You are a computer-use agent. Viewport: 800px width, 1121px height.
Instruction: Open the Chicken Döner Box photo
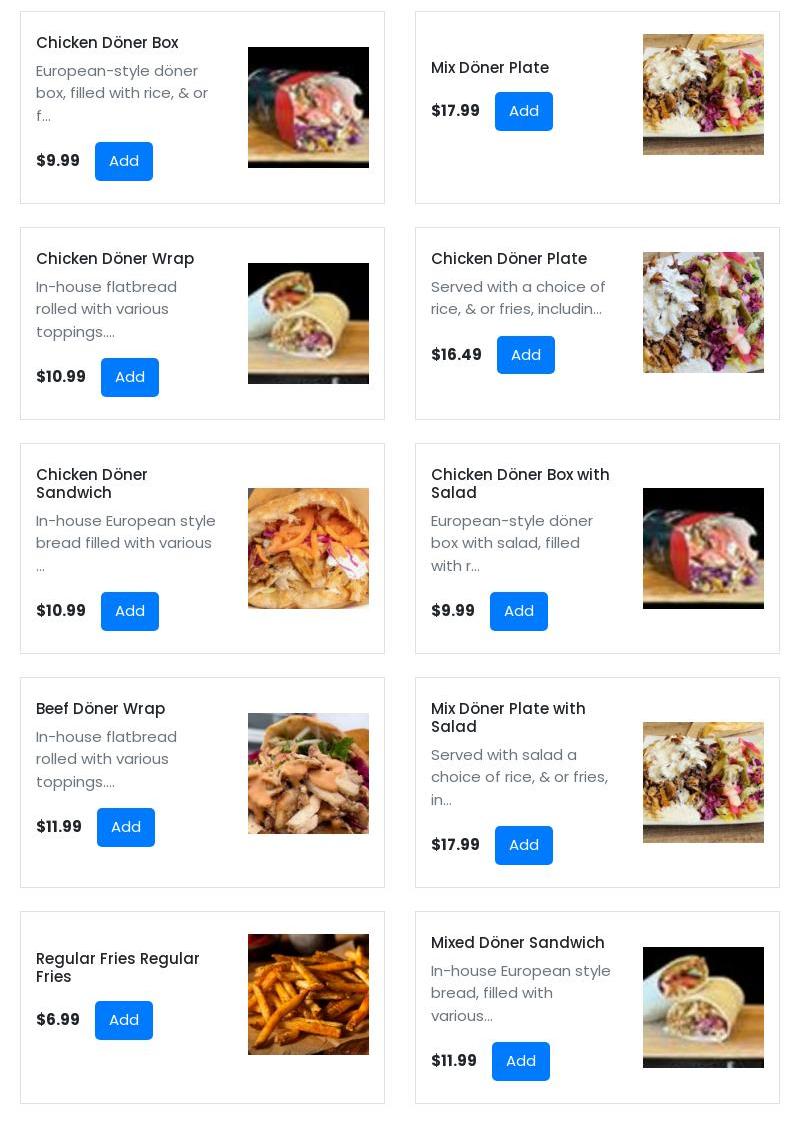pos(308,107)
